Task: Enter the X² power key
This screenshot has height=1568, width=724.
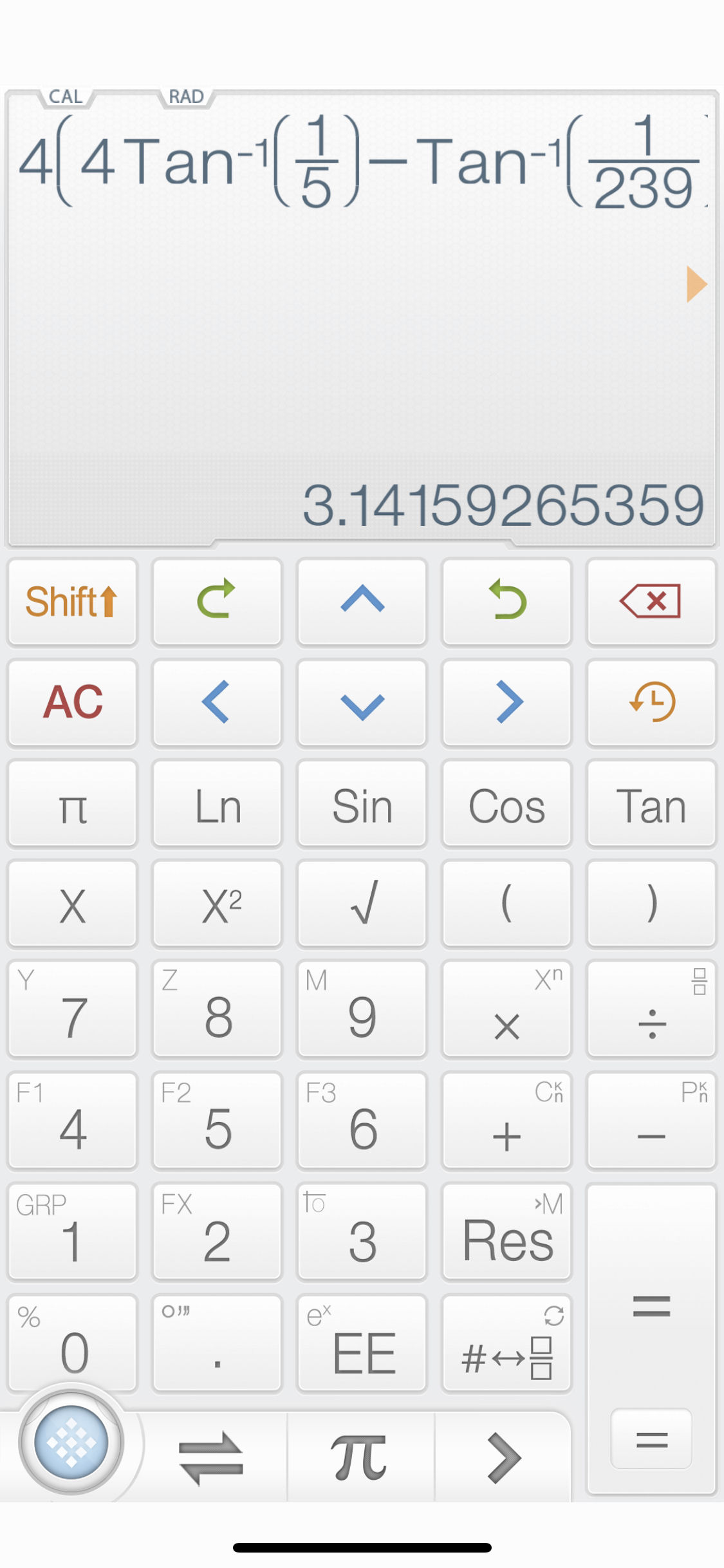Action: tap(218, 904)
